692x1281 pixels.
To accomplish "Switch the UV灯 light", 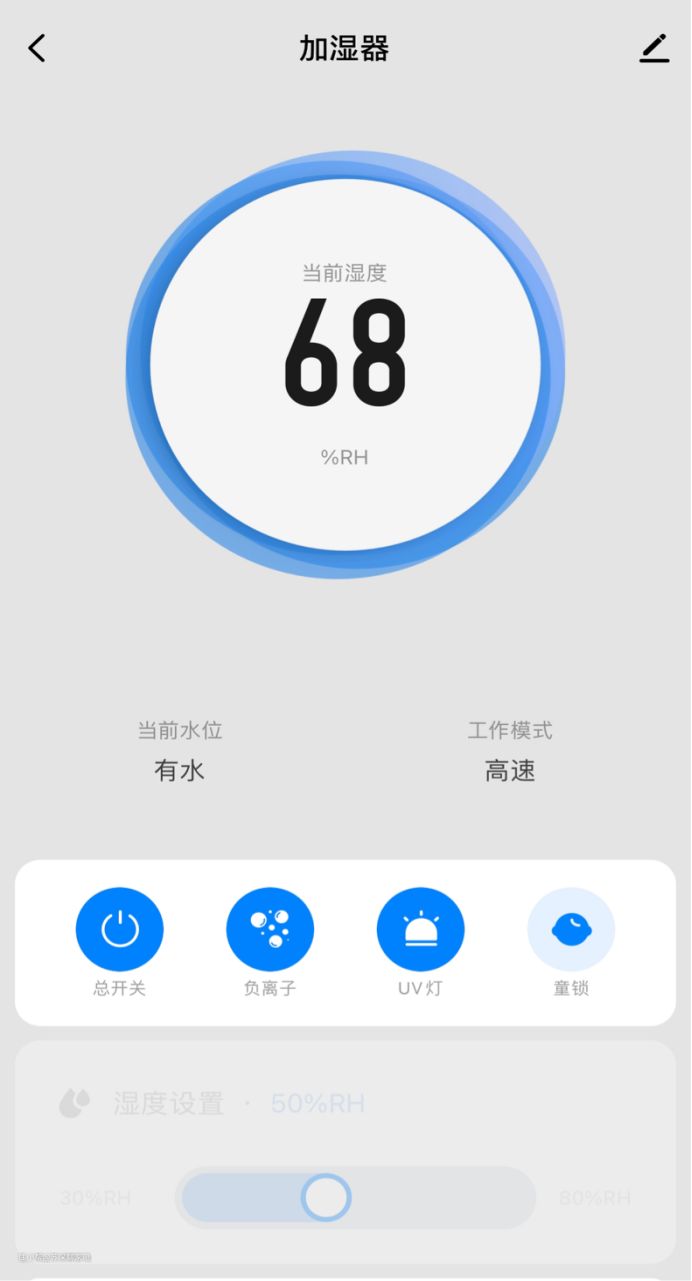I will point(420,930).
